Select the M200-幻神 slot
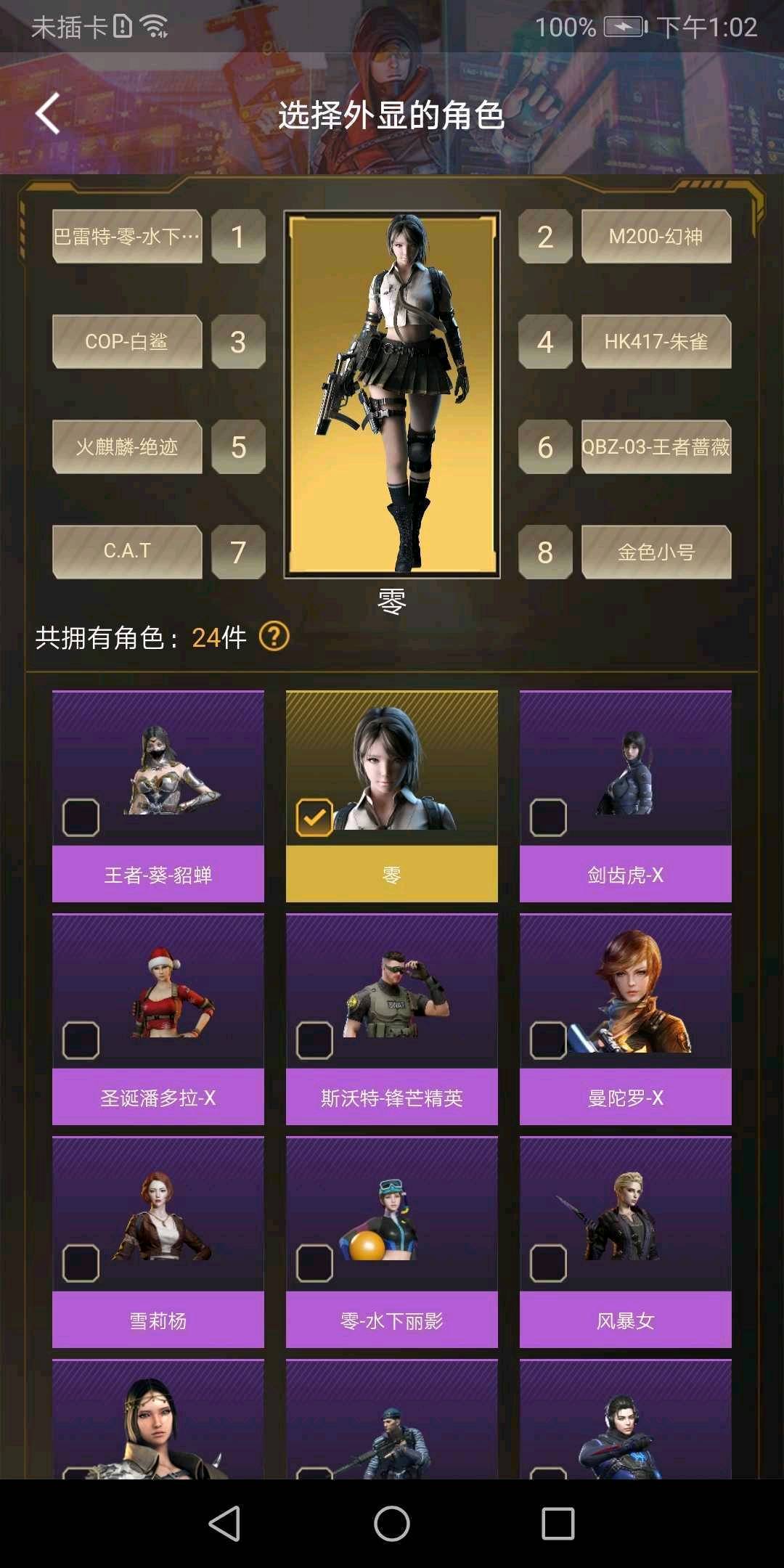This screenshot has width=784, height=1568. point(656,237)
